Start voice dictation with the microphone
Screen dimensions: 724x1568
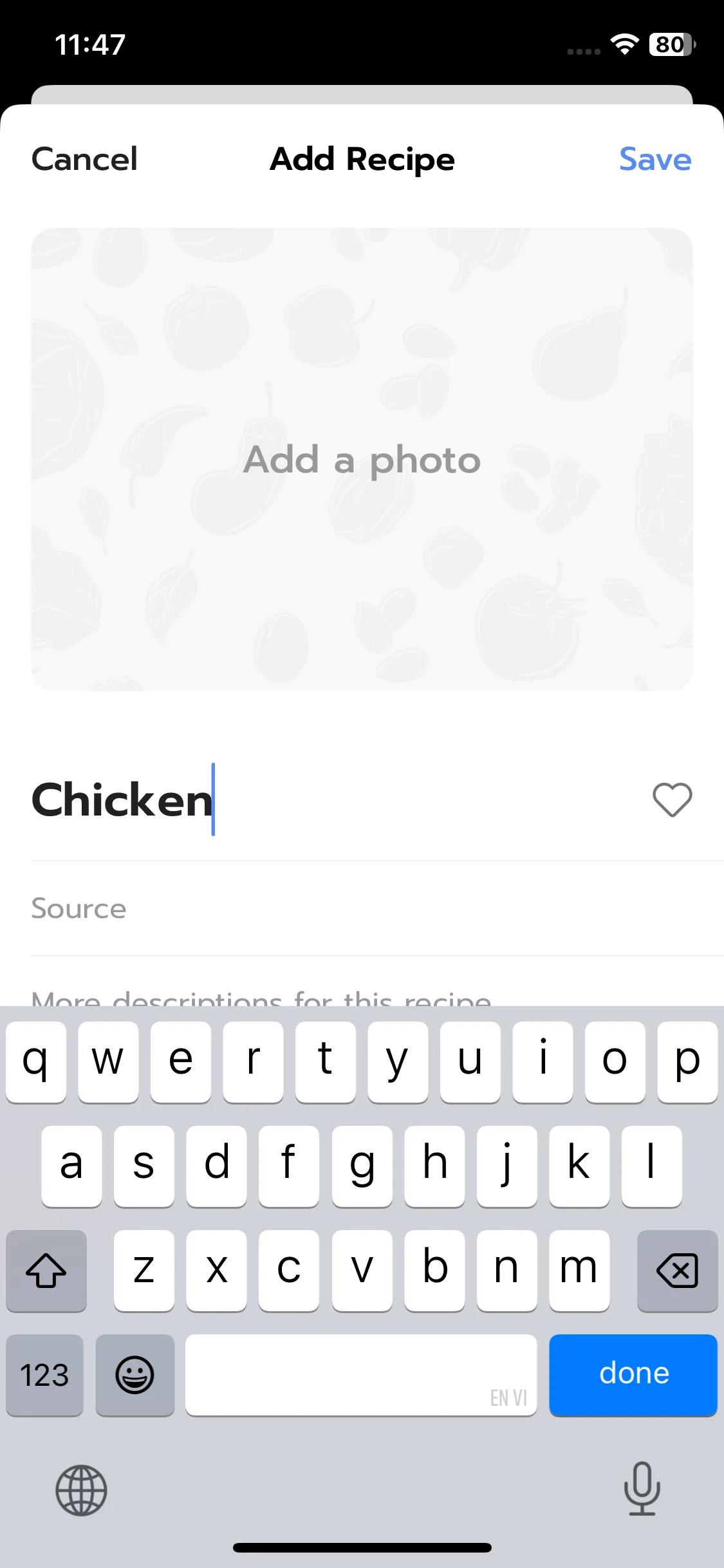pos(642,1488)
